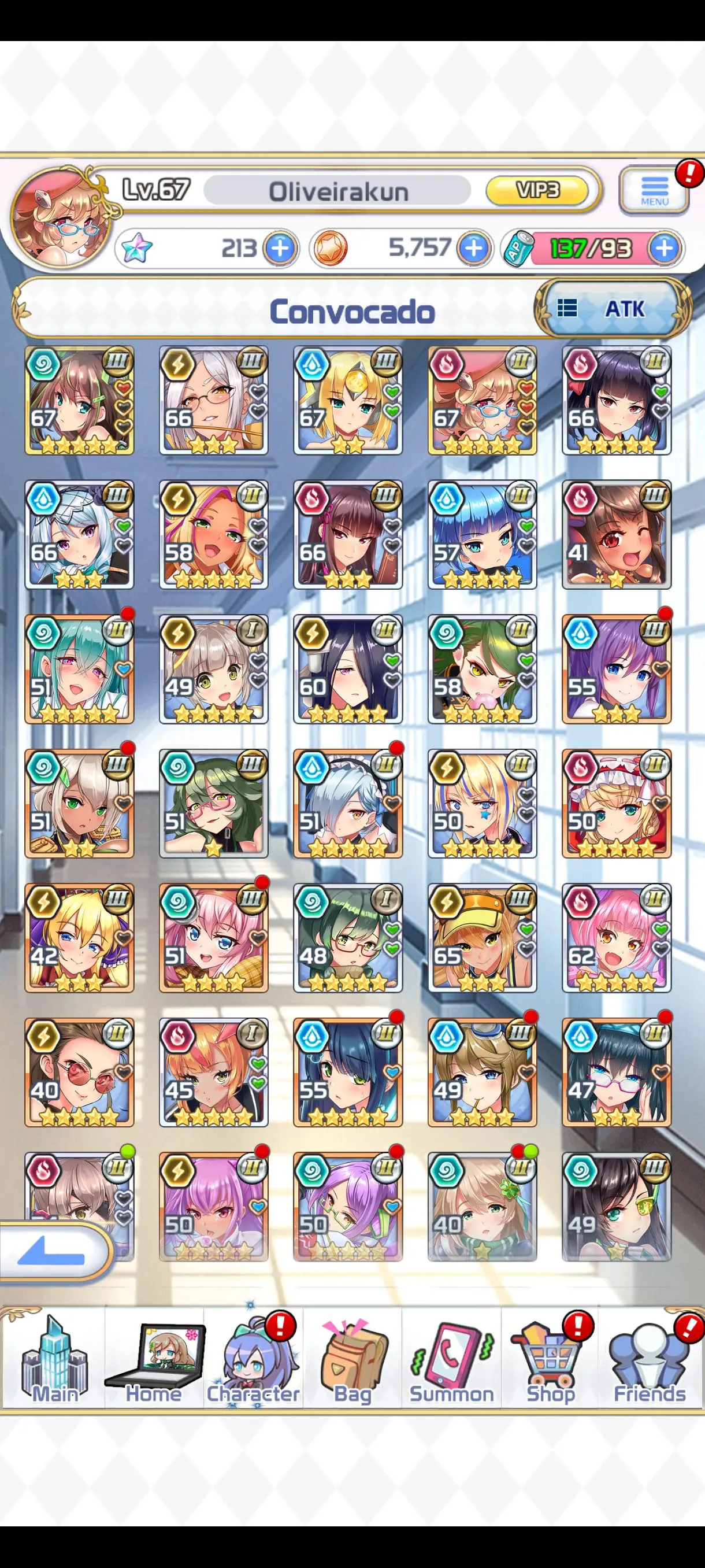Open the MENU button

click(x=654, y=191)
